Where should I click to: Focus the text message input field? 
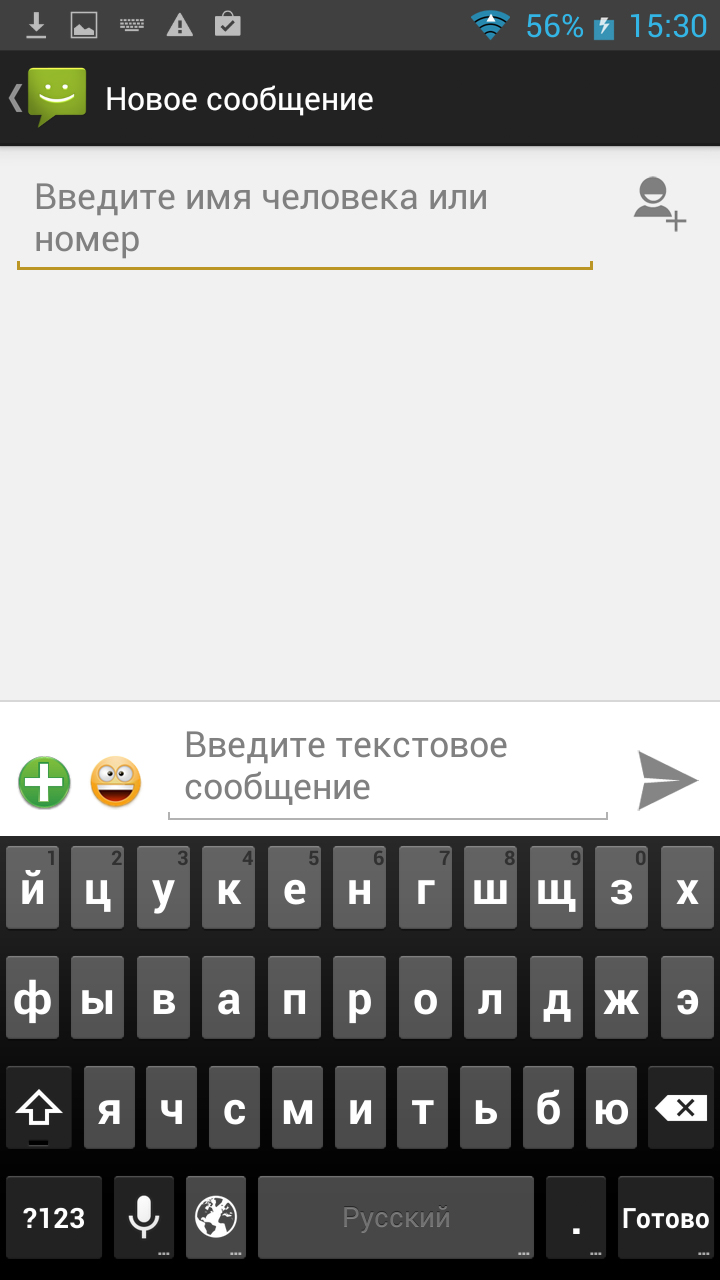coord(387,767)
